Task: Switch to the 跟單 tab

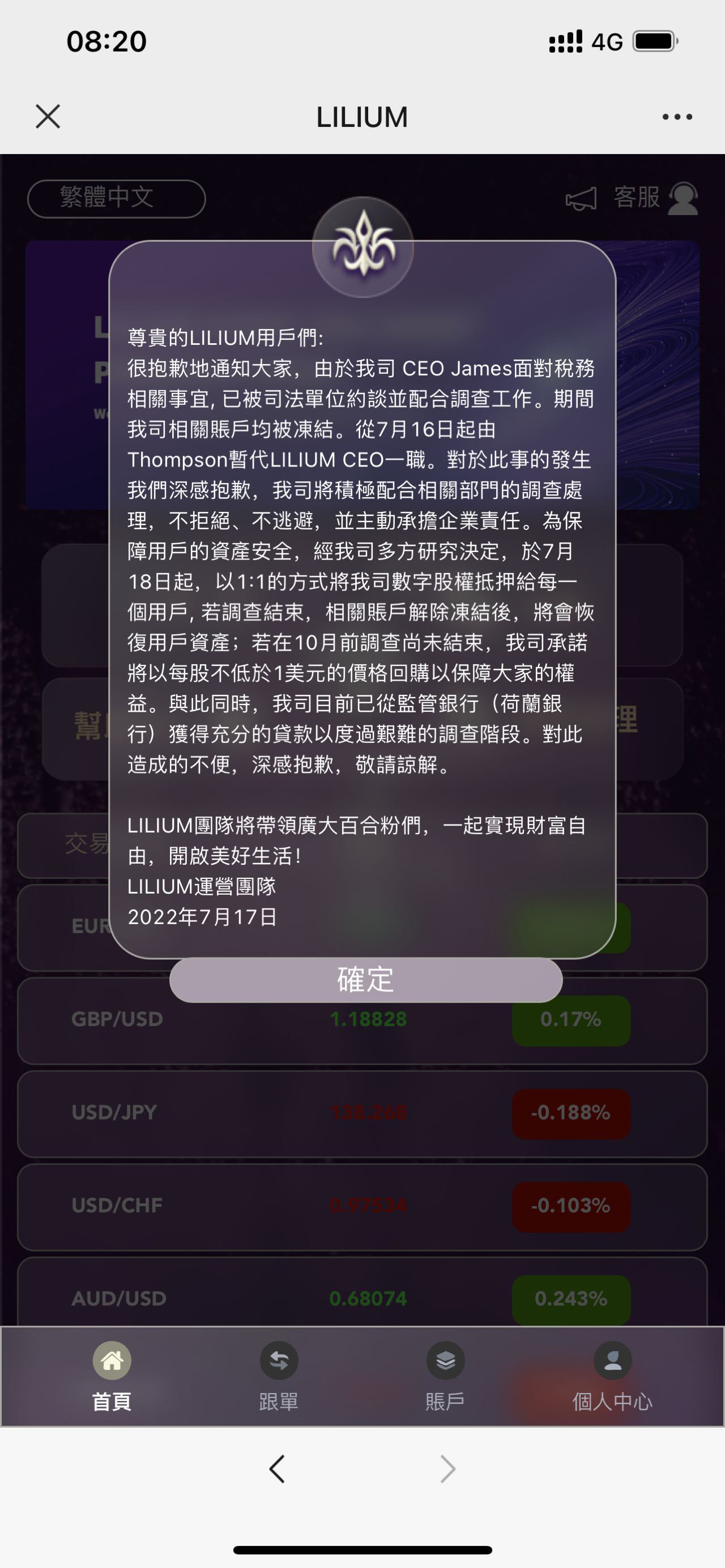Action: (x=279, y=1378)
